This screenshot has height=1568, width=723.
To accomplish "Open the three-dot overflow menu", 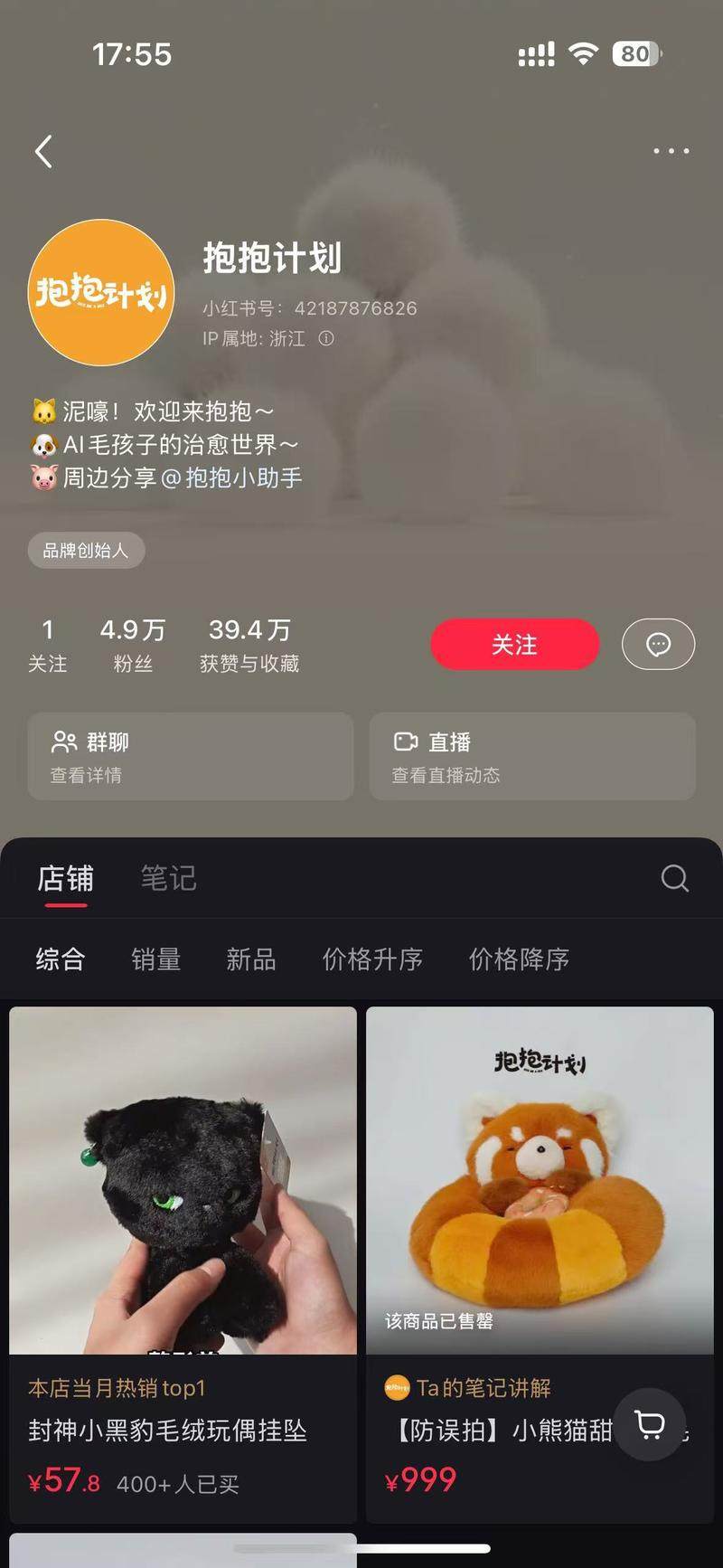I will [x=671, y=151].
